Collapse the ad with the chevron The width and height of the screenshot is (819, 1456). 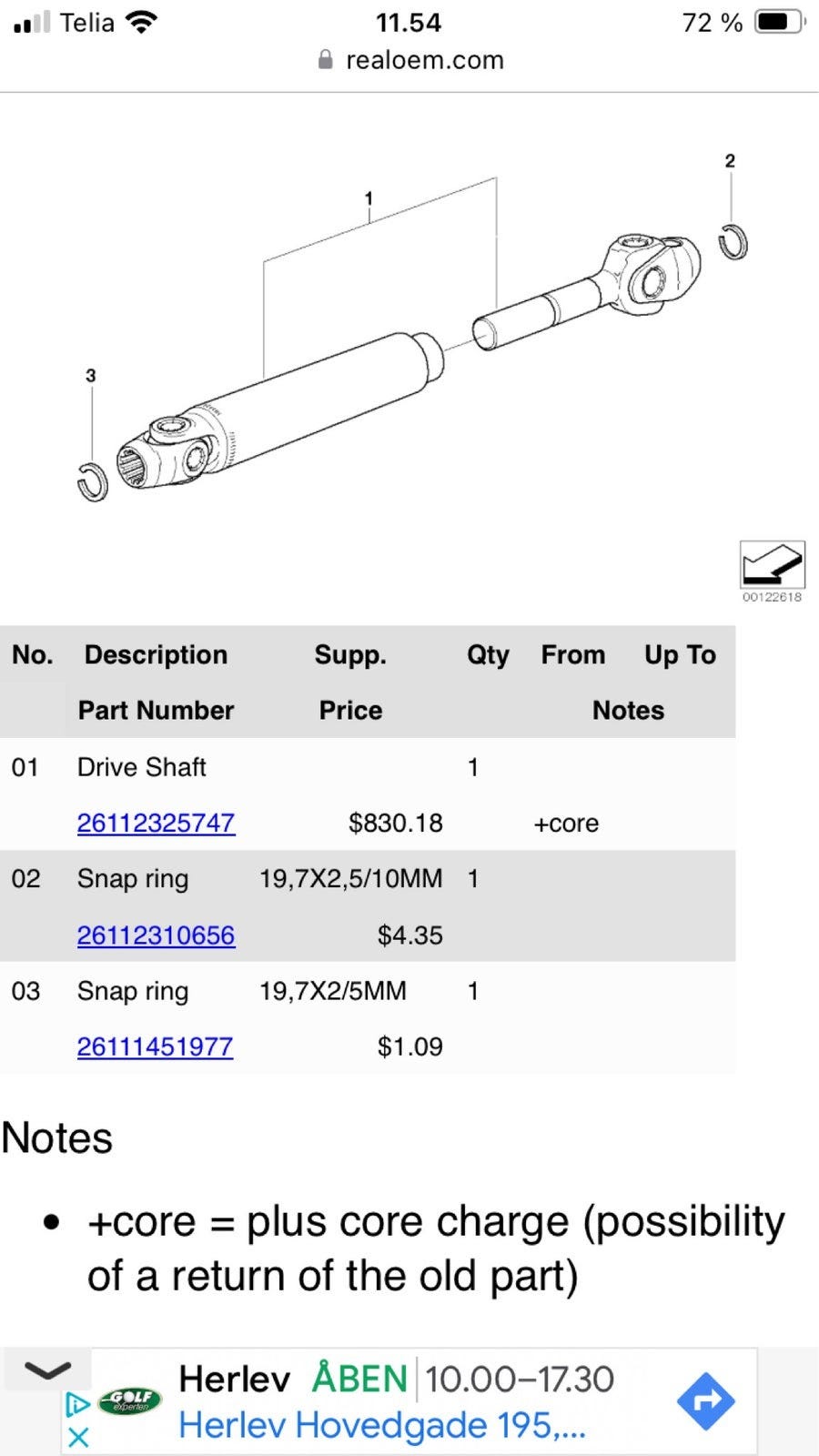46,1370
